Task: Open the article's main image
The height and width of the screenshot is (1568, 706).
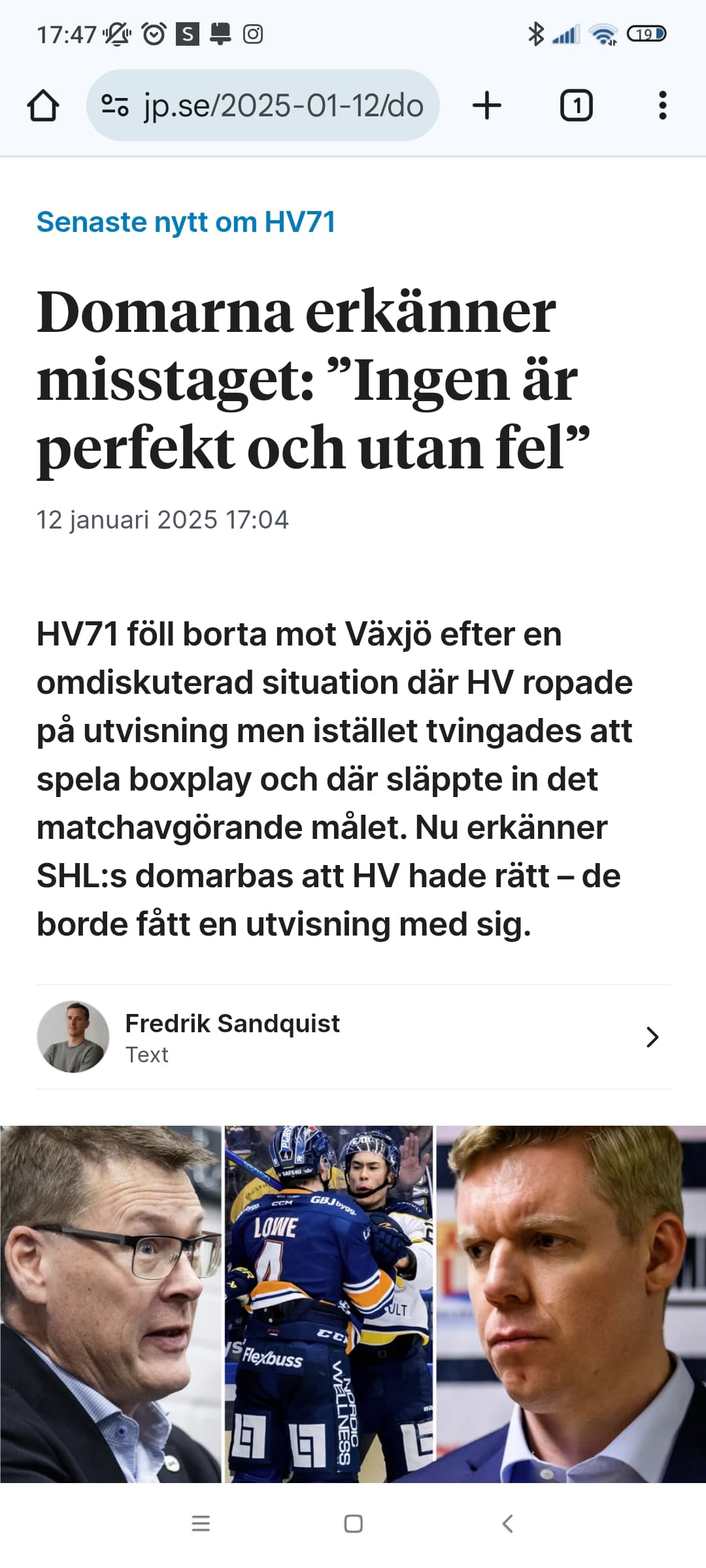Action: [353, 1304]
